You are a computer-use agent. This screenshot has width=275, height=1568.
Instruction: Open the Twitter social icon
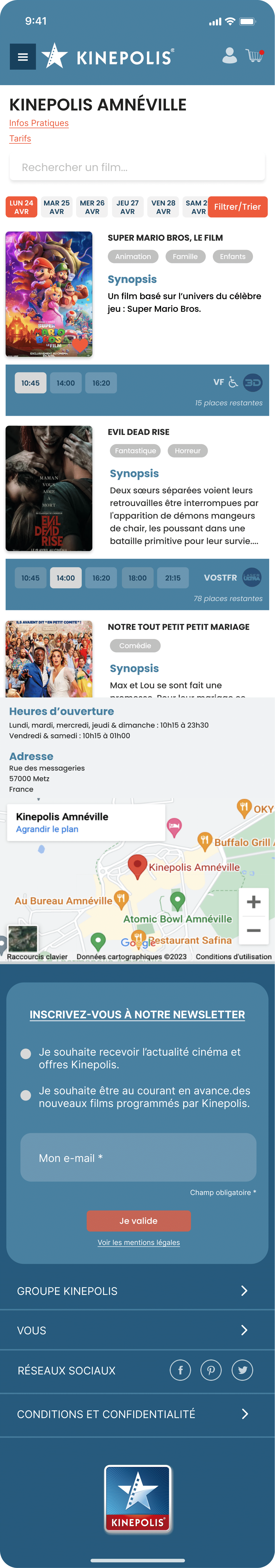pyautogui.click(x=242, y=1370)
